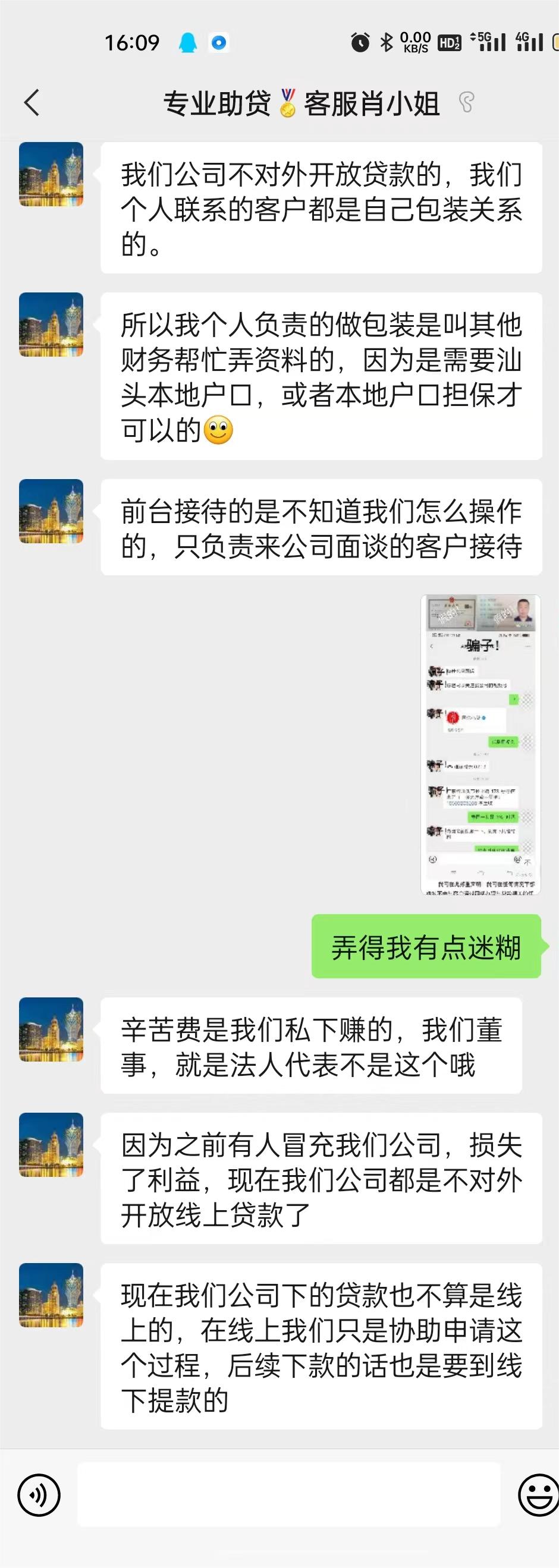This screenshot has width=559, height=1568.
Task: Switch to voice message input
Action: 39,1495
